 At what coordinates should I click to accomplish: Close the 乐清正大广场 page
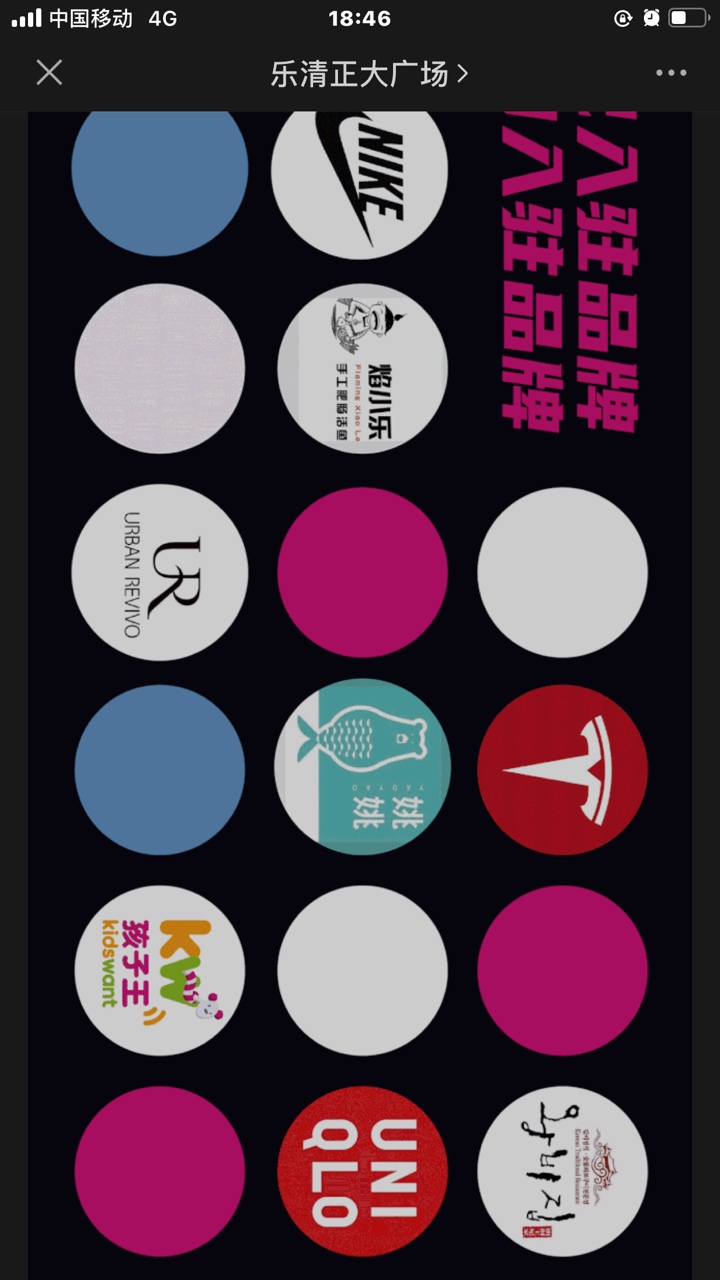click(x=49, y=73)
